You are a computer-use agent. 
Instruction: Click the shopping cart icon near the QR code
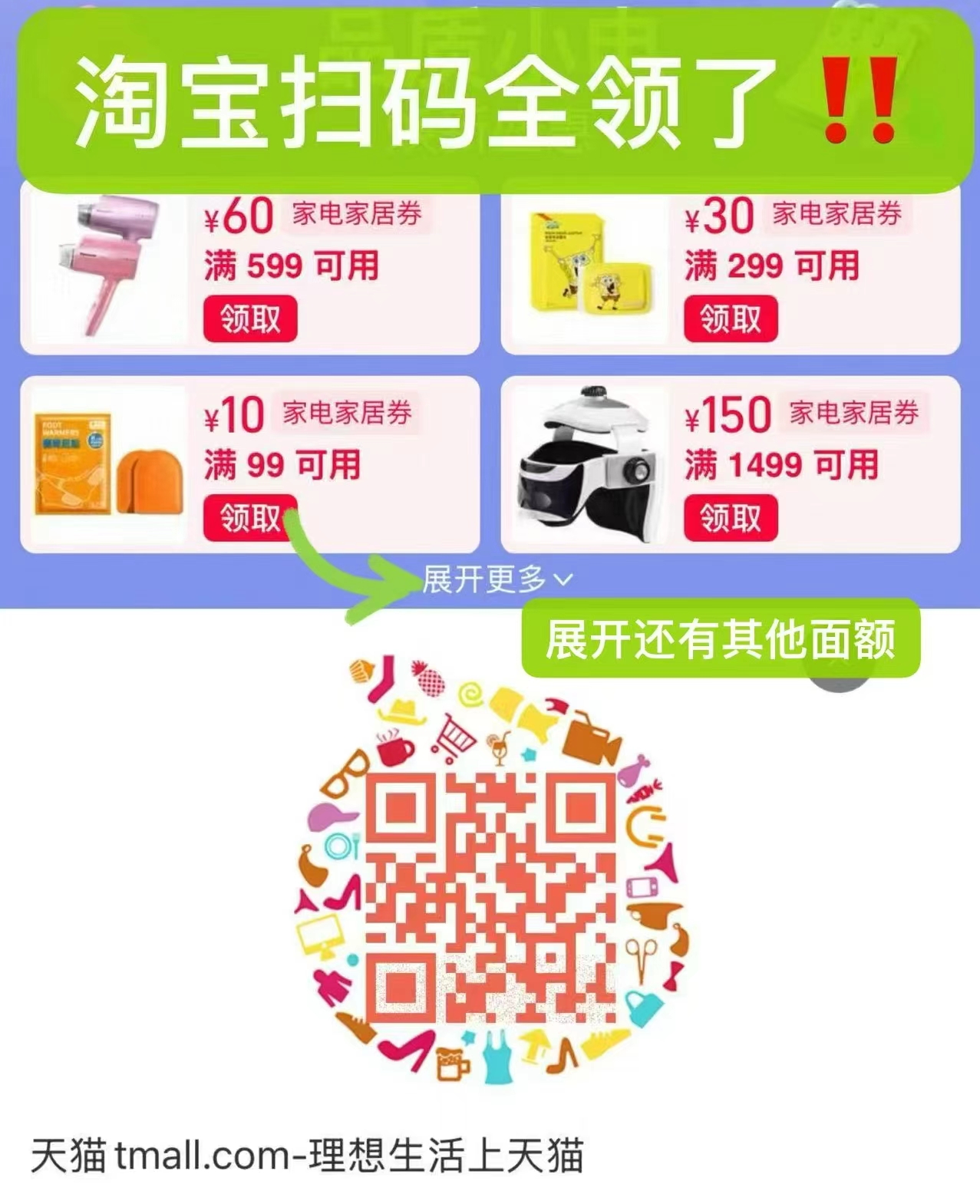(x=455, y=737)
